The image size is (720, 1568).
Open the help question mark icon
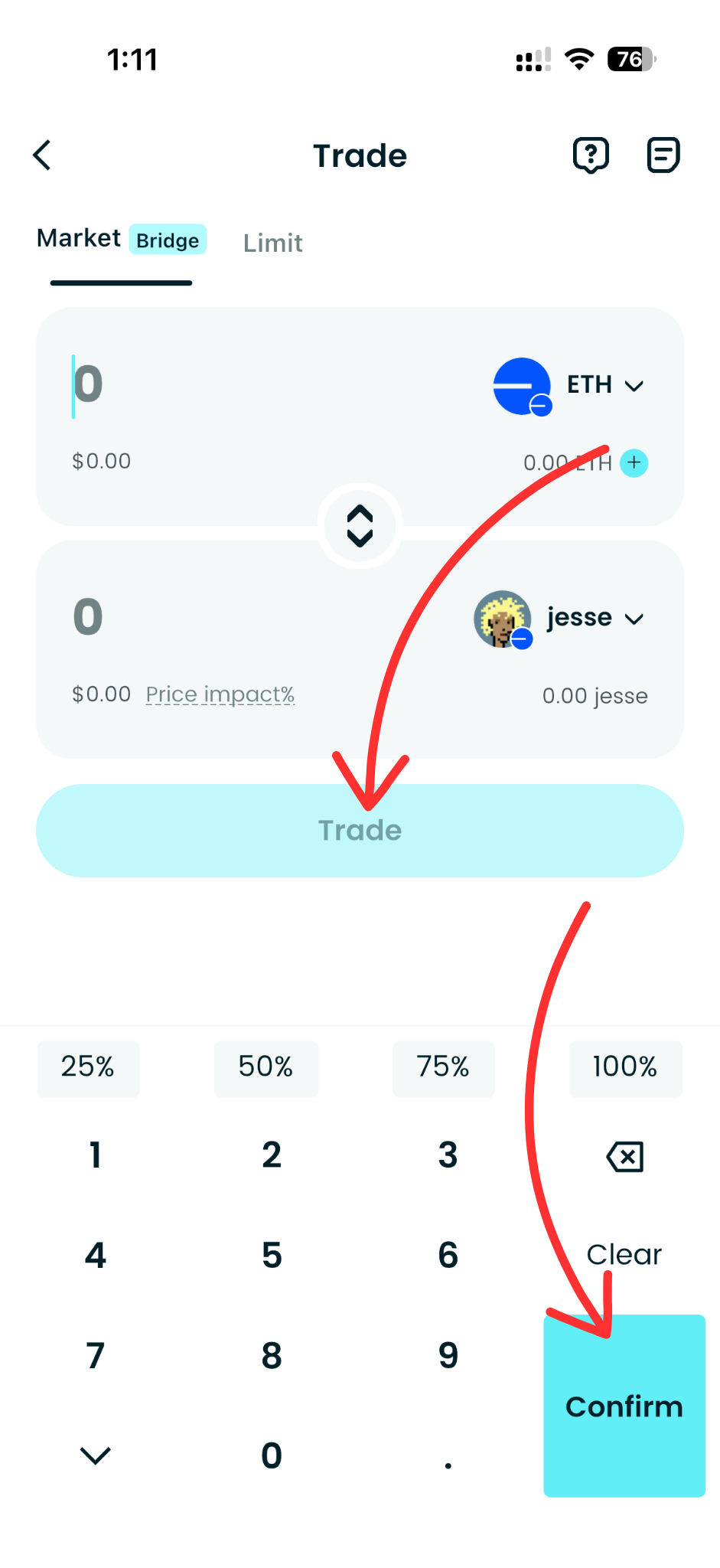click(x=591, y=155)
